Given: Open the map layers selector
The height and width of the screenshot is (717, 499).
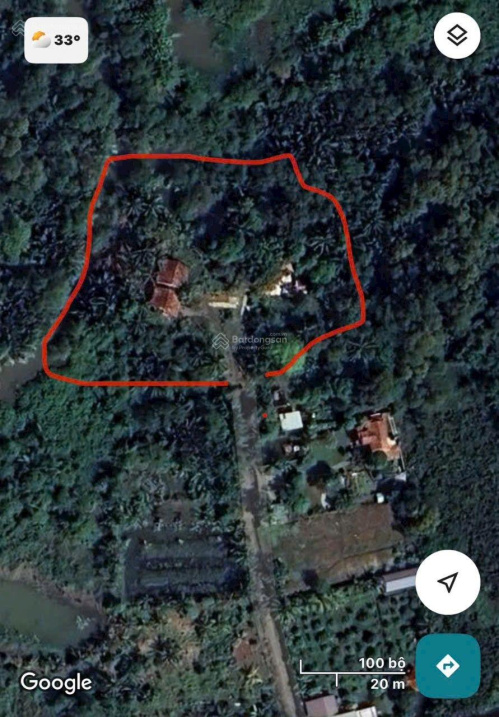Looking at the screenshot, I should click(x=457, y=36).
